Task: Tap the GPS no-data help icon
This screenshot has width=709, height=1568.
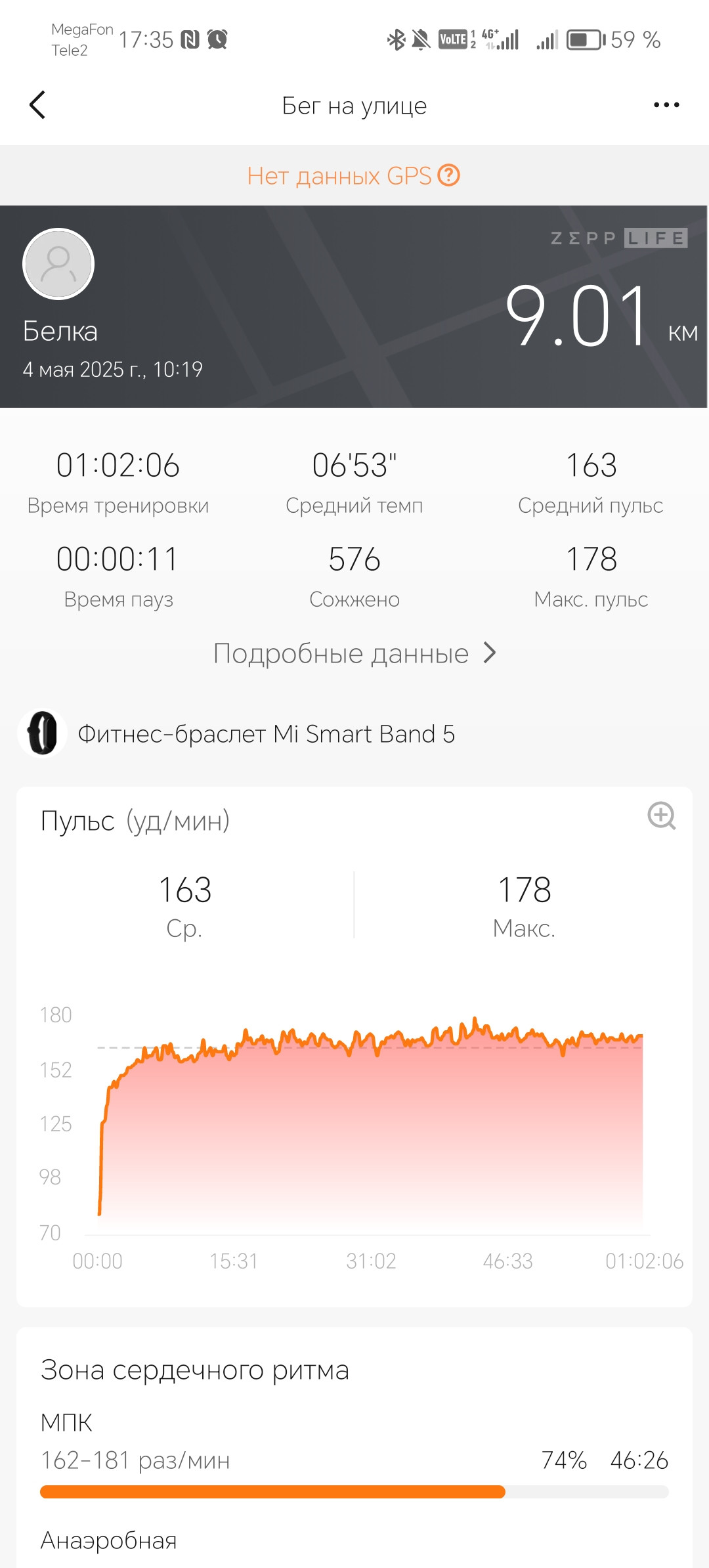Action: [449, 175]
